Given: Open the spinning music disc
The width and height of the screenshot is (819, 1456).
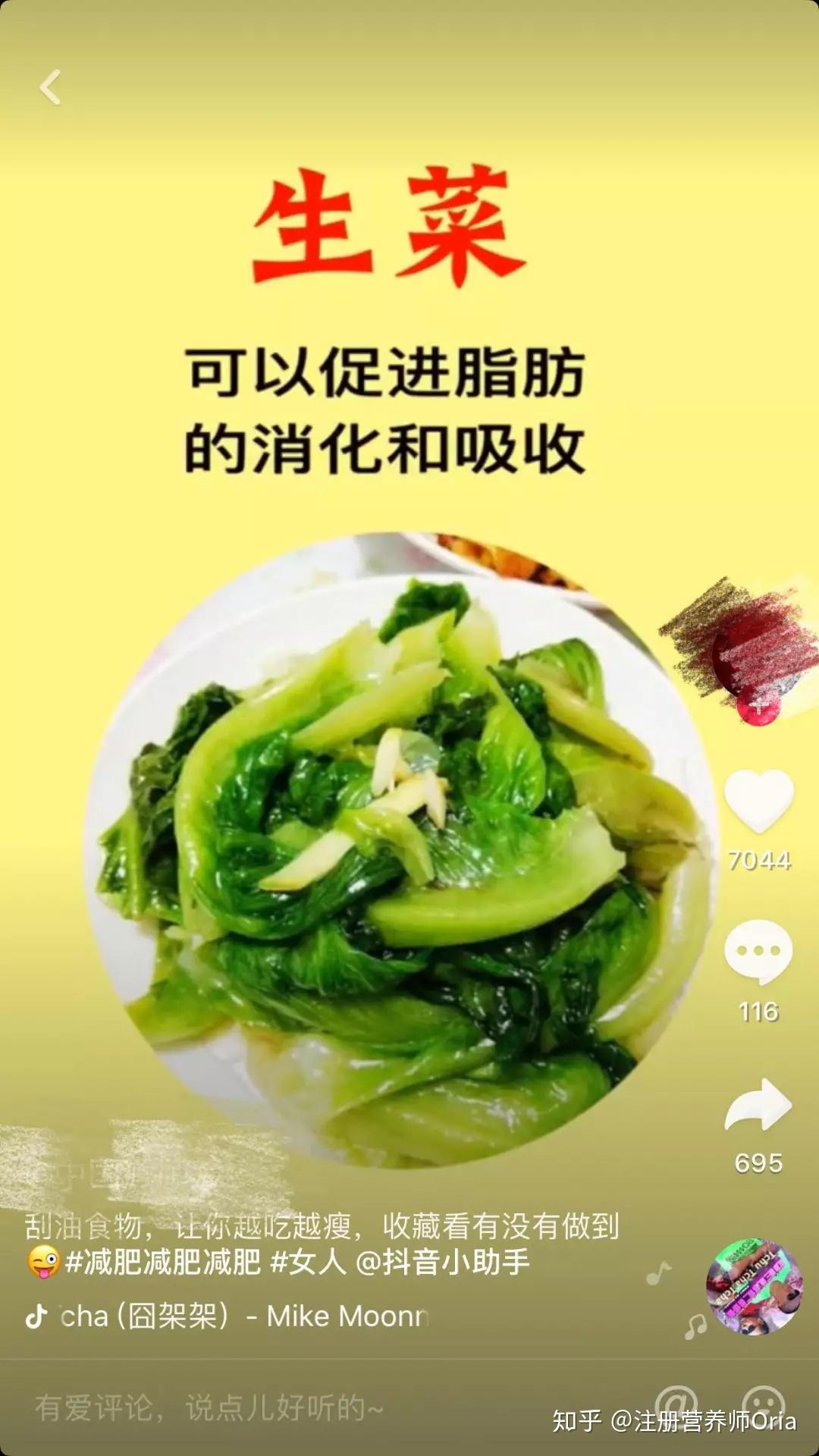Looking at the screenshot, I should point(754,1287).
